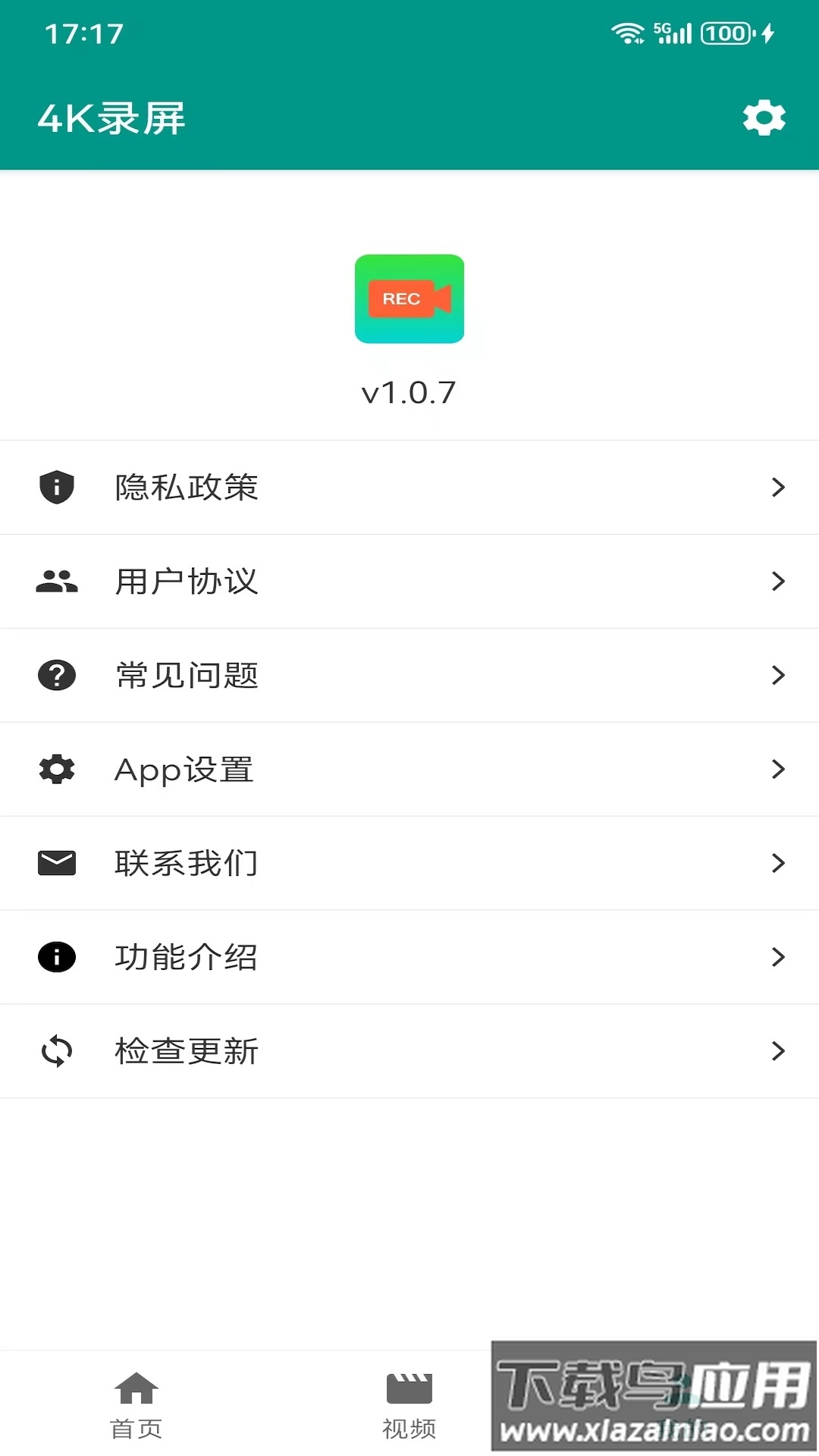This screenshot has width=819, height=1456.
Task: Click the question mark icon for 常见问题
Action: pos(55,675)
